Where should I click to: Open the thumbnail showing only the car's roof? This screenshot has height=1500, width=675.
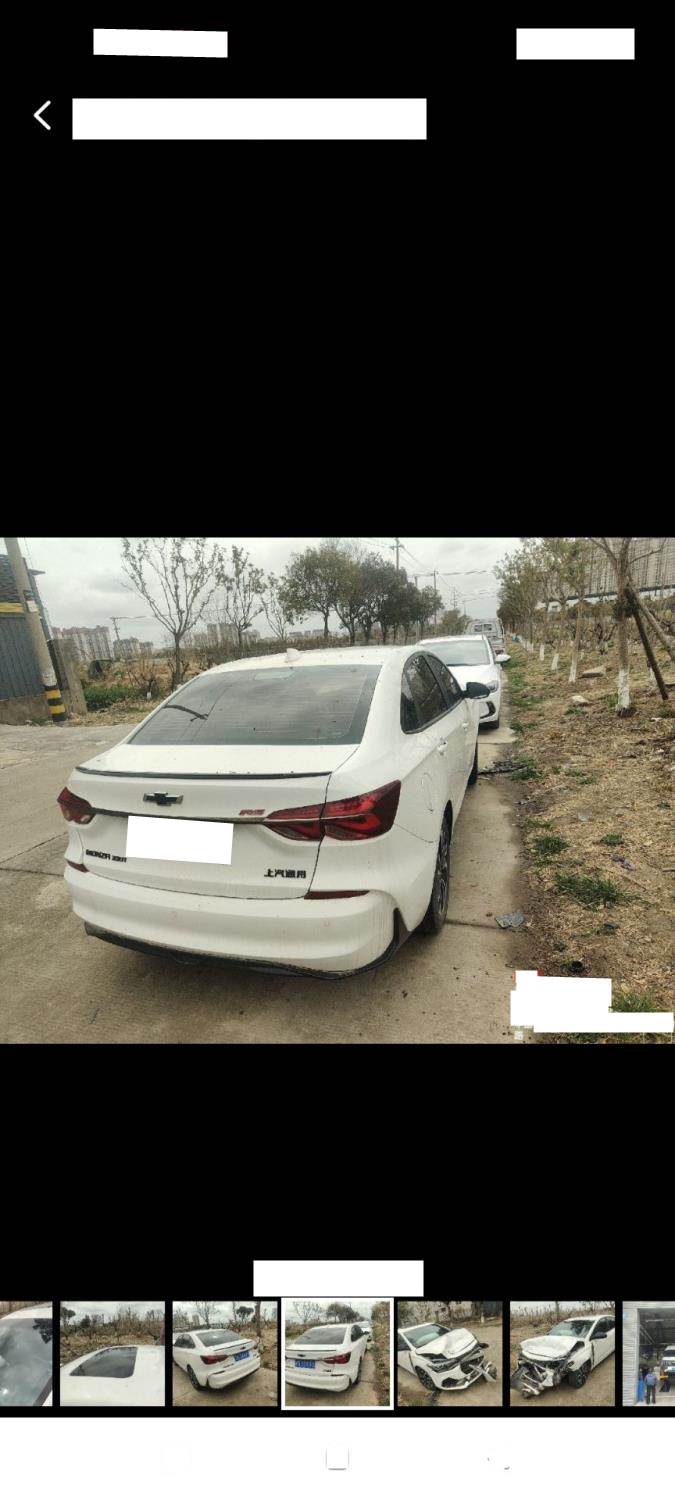coord(112,1354)
